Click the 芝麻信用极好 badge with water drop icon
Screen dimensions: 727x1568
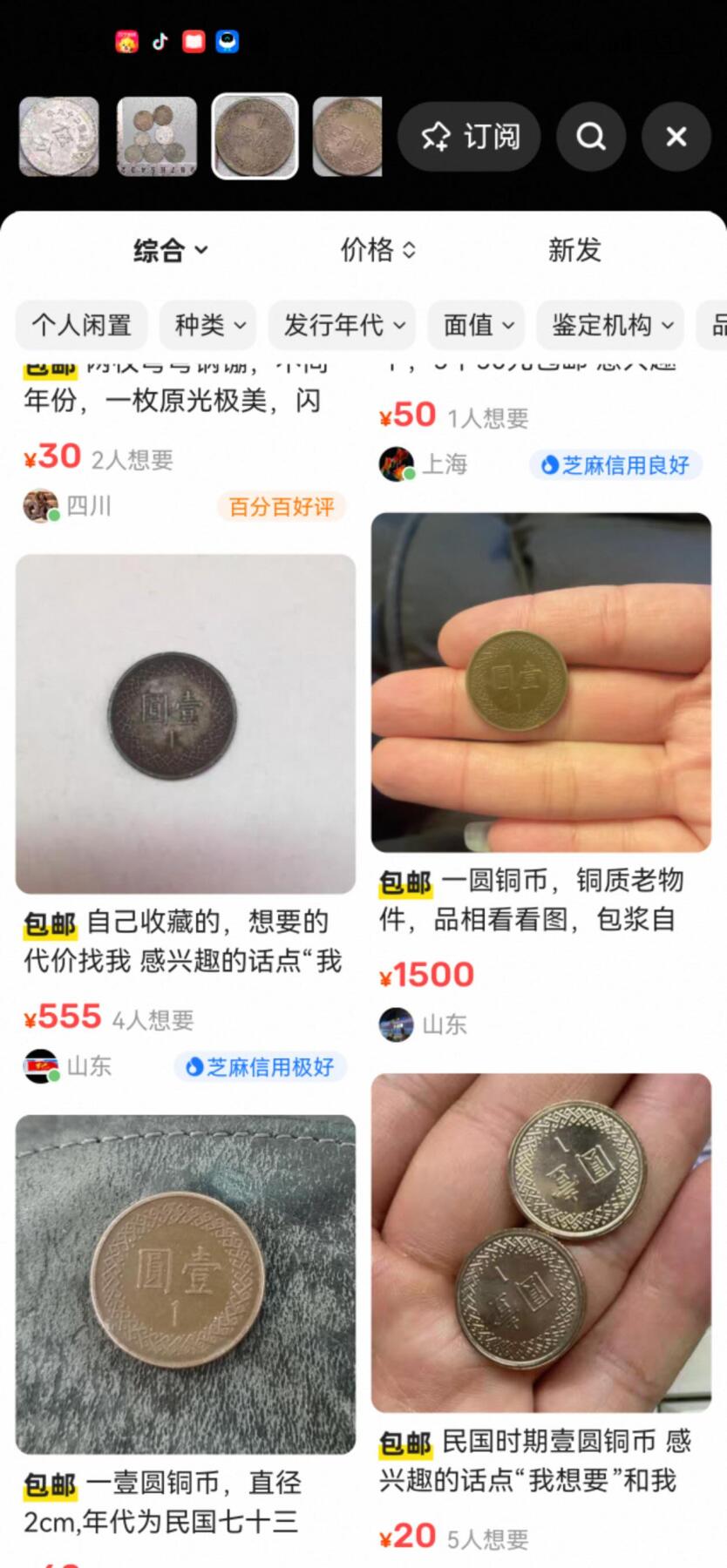pos(259,1066)
